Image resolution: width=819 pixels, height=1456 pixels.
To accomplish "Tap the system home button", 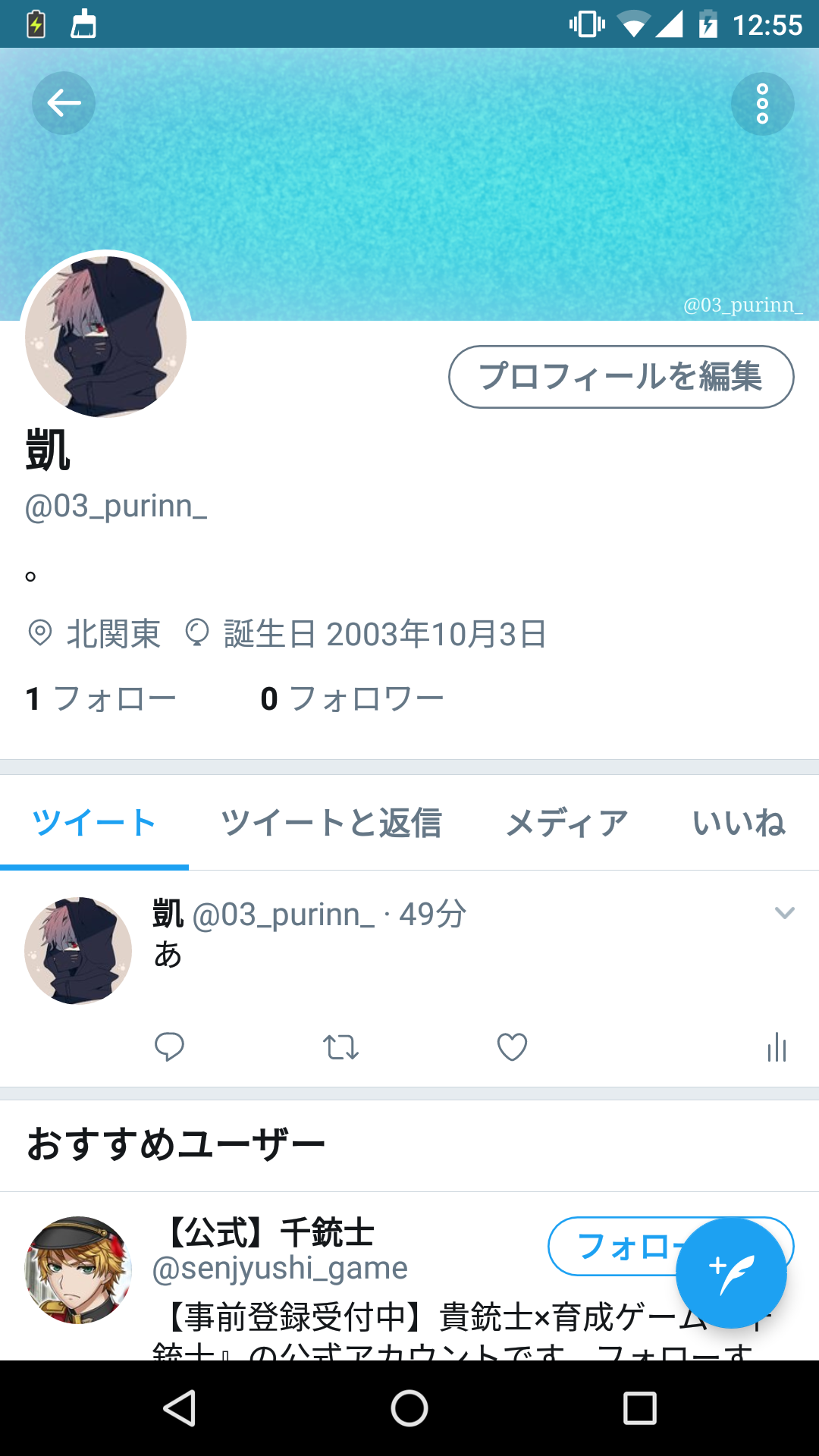I will click(409, 1409).
